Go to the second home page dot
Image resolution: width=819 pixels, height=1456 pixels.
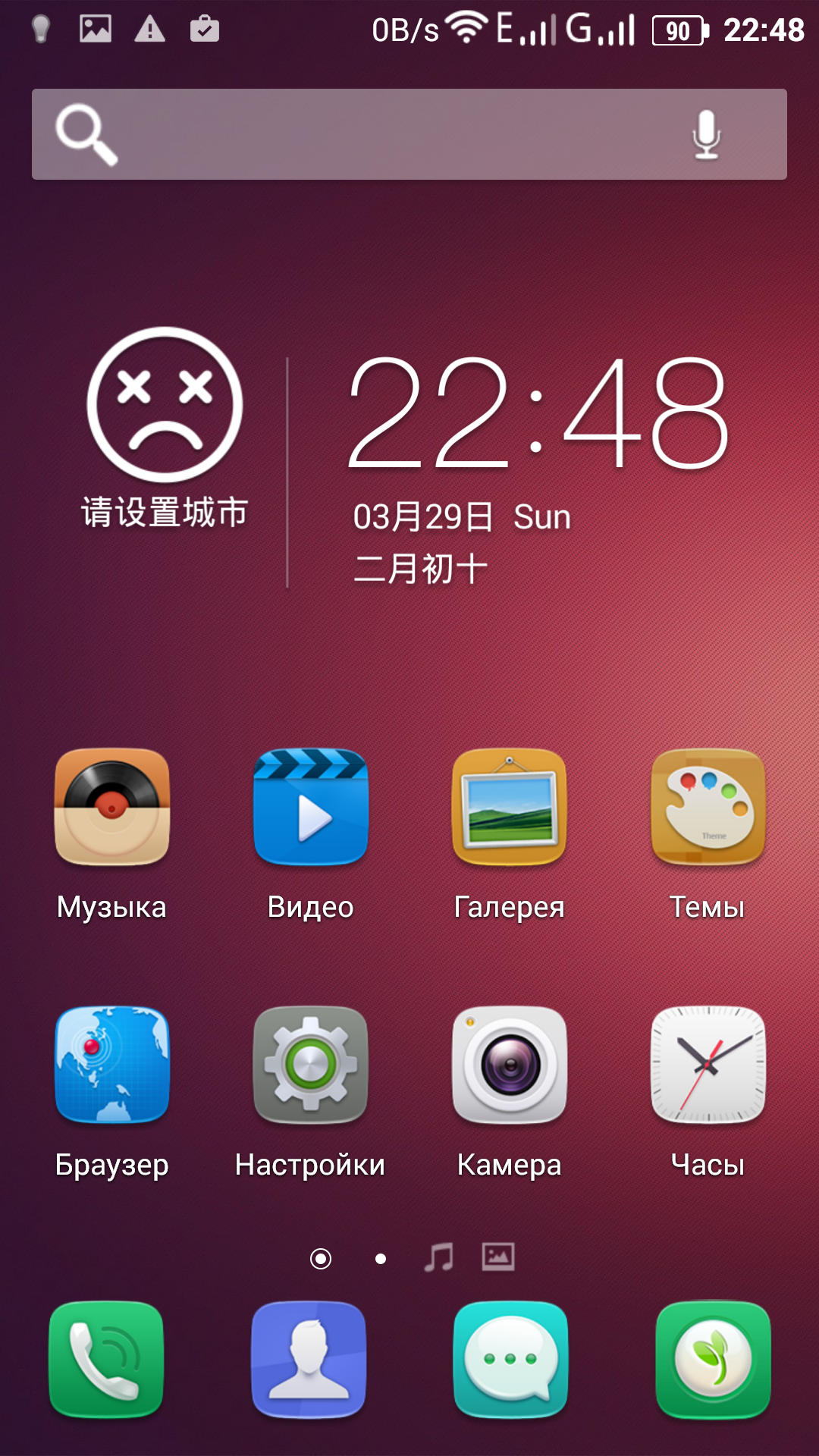click(x=381, y=1259)
